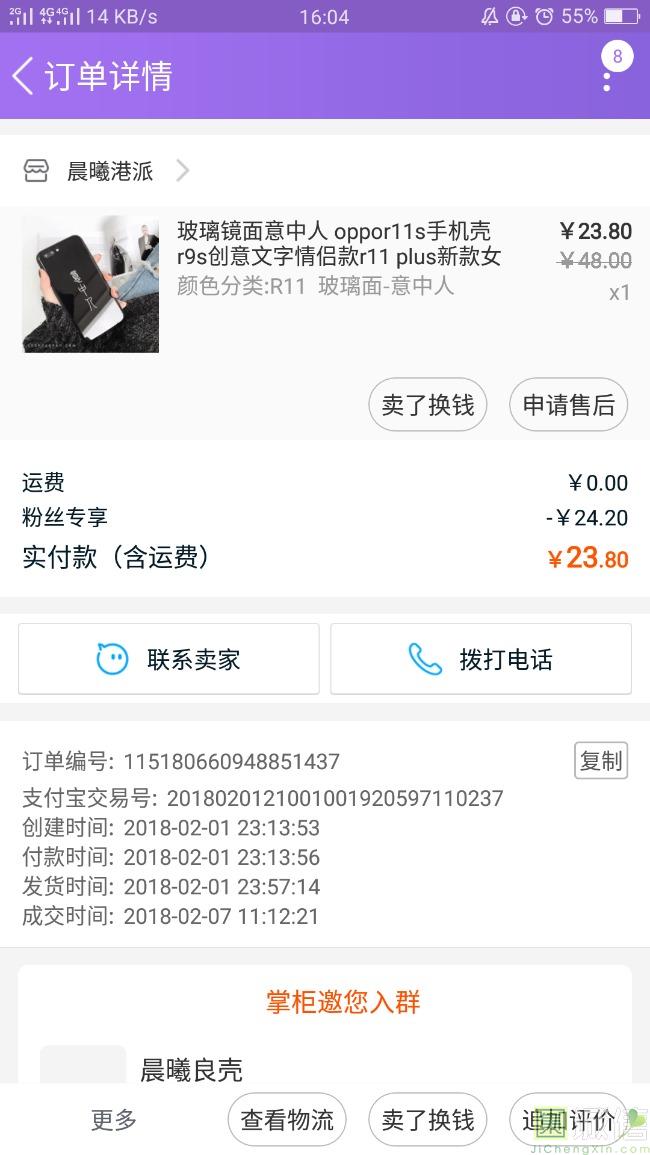Tap 卖了换钱 under the product card
The height and width of the screenshot is (1155, 650).
coord(427,404)
